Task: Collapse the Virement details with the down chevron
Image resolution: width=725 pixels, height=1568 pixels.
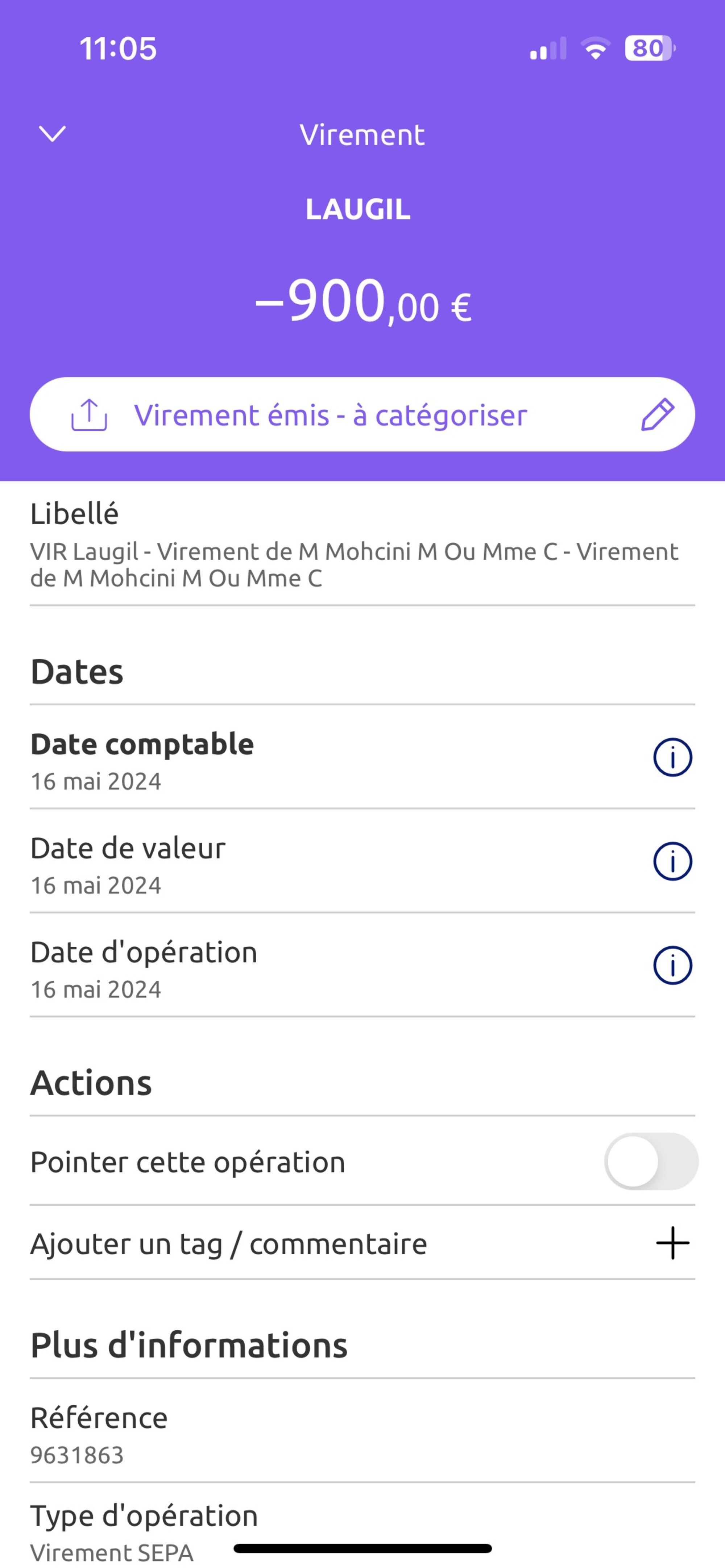Action: [53, 133]
